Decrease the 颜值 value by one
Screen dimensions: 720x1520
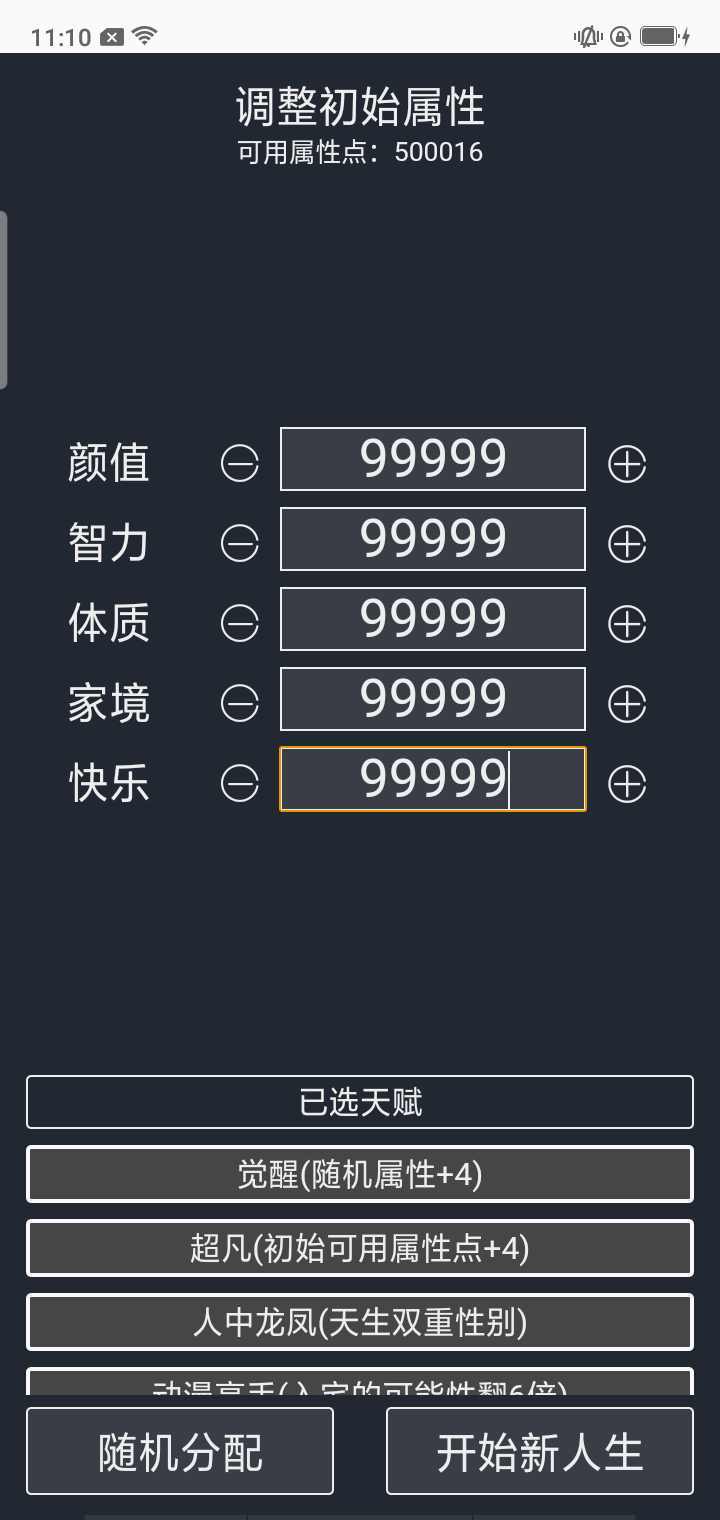240,463
